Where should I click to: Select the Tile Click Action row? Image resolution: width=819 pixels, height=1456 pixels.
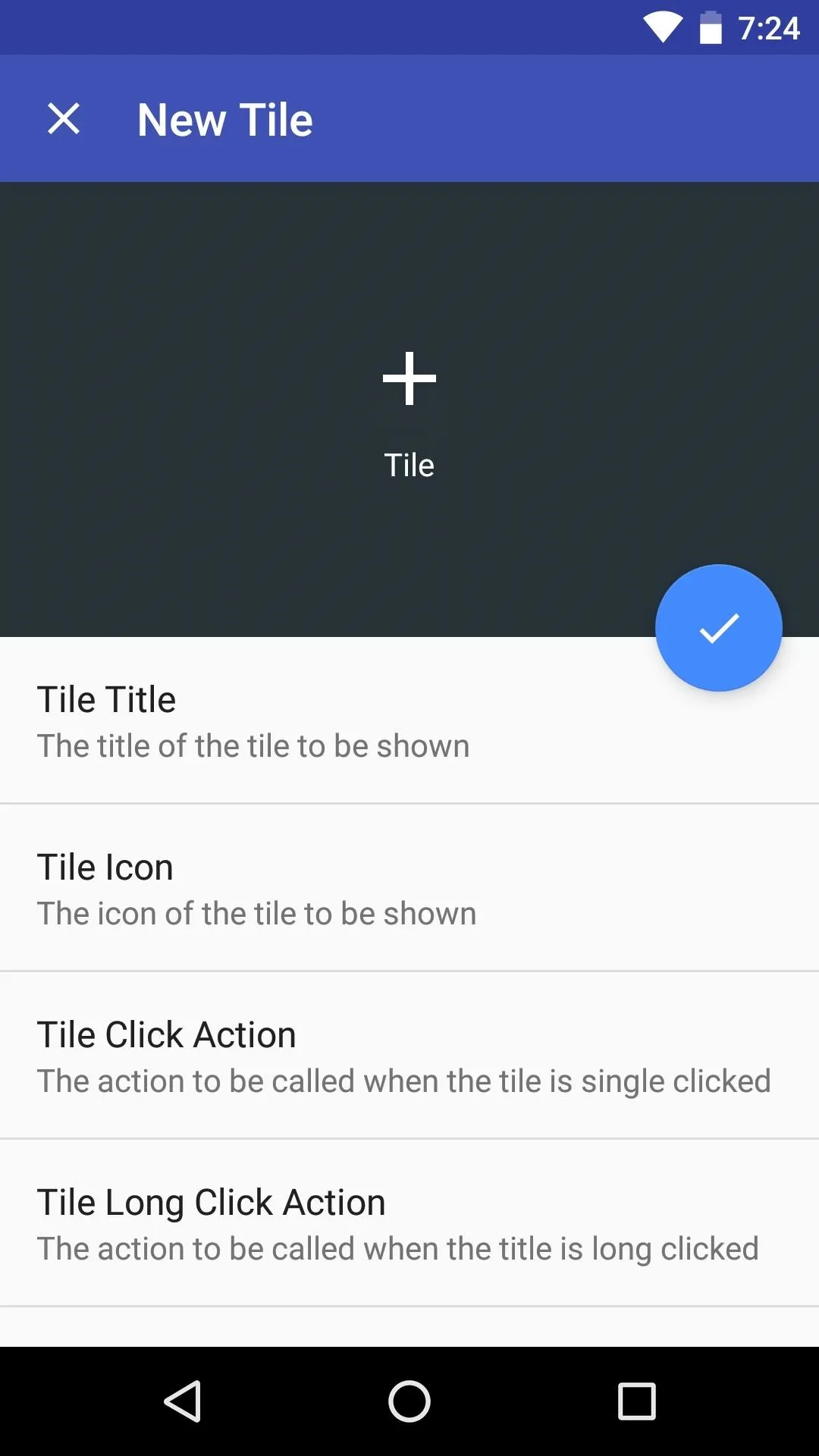click(x=409, y=1056)
